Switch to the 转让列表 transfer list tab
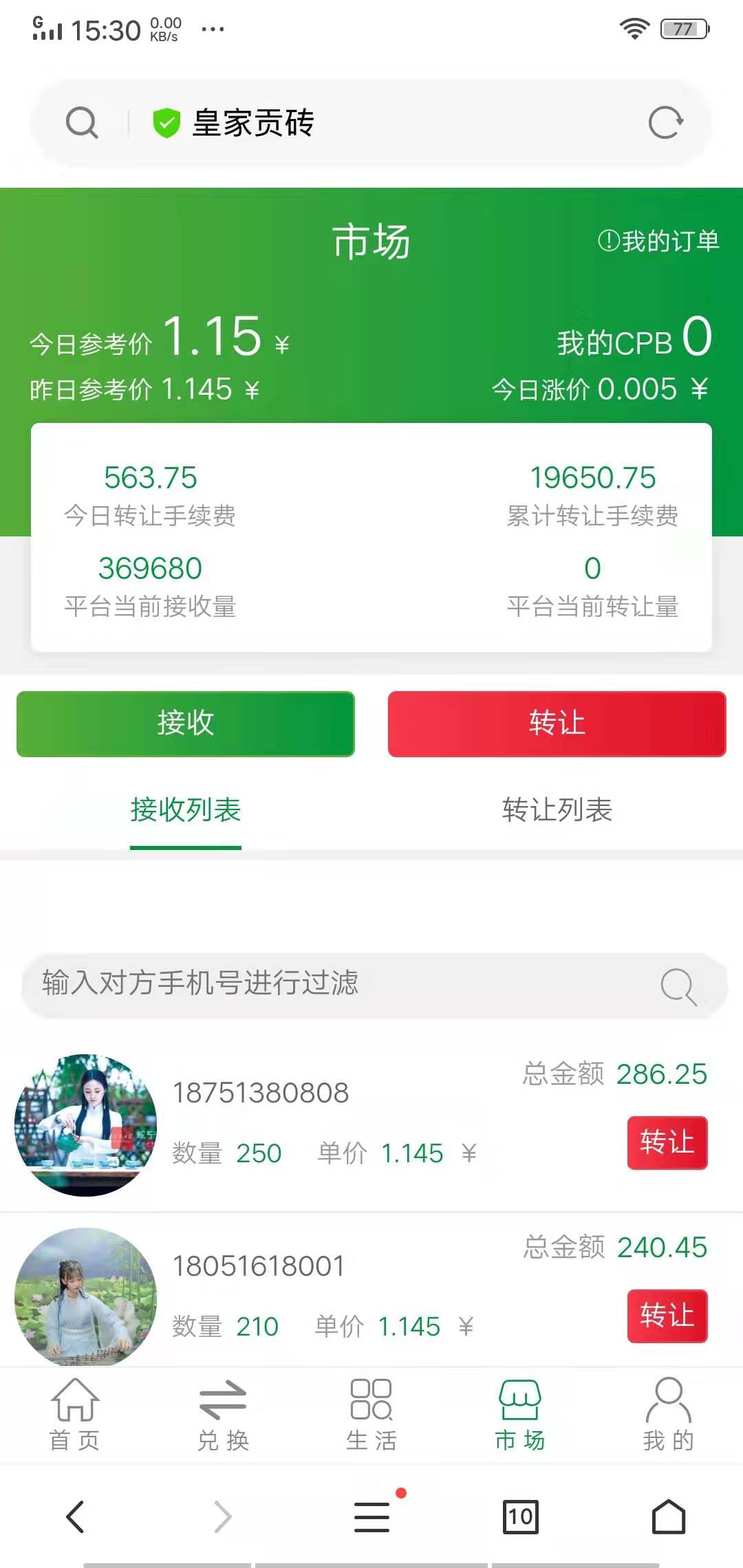The width and height of the screenshot is (743, 1568). 557,812
